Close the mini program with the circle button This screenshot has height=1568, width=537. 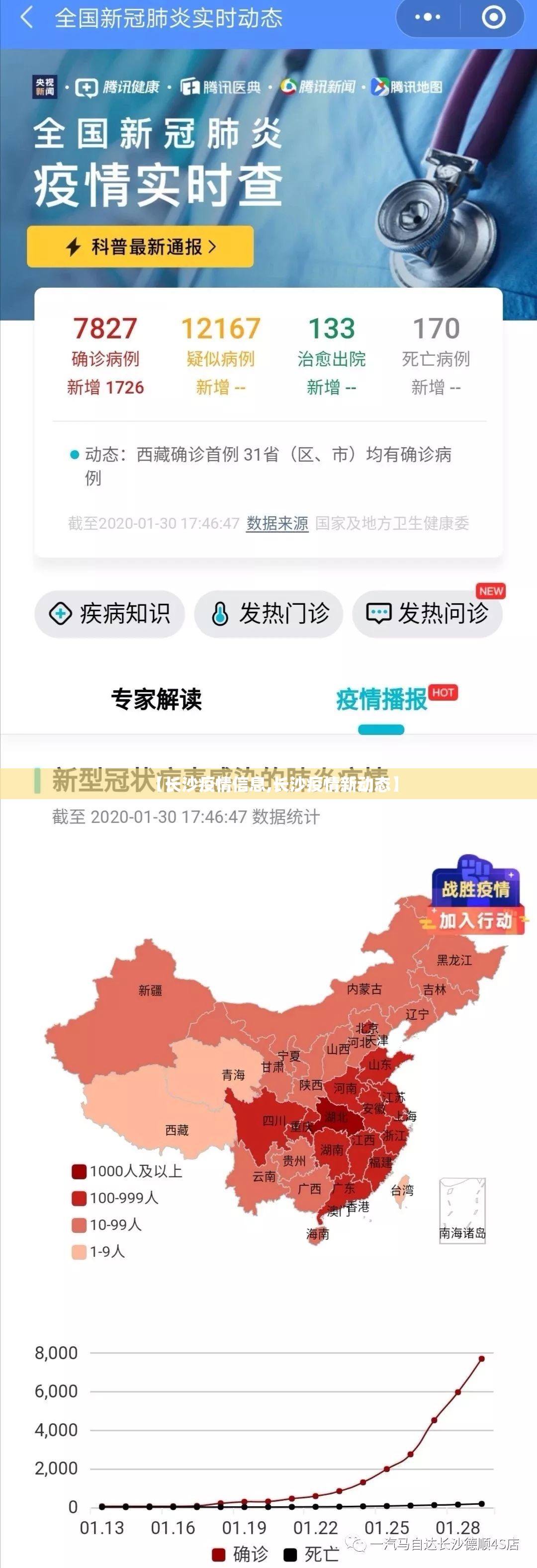point(493,17)
